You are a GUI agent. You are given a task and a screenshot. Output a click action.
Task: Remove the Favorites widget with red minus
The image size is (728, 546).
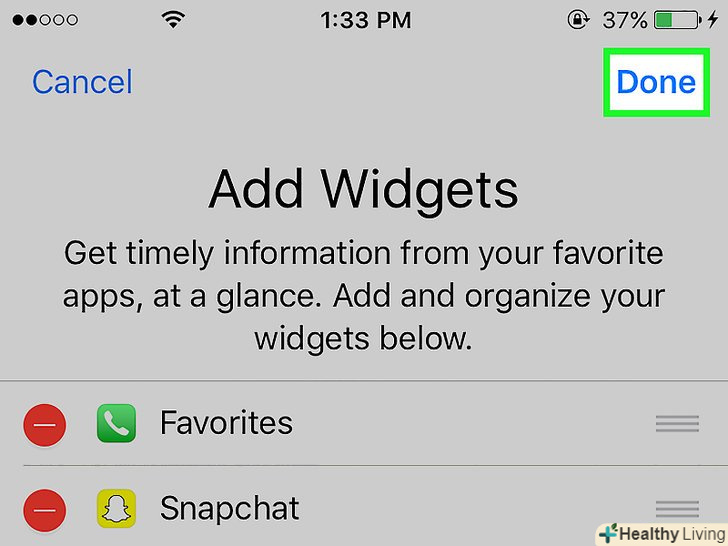pos(44,424)
